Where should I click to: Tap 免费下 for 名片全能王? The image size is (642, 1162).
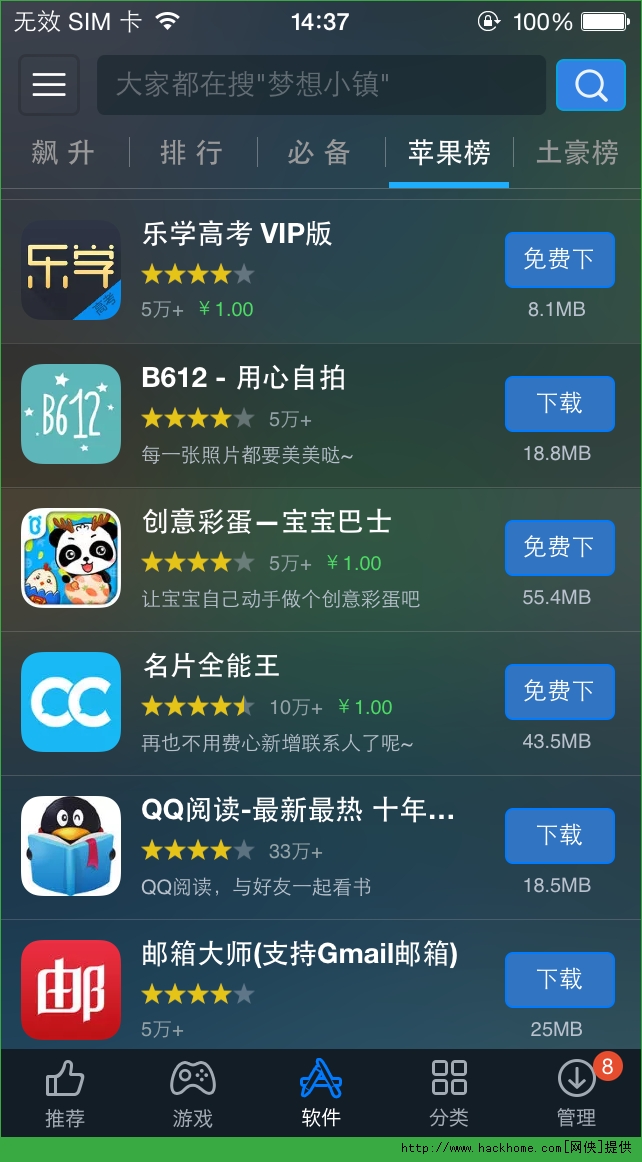pos(559,692)
